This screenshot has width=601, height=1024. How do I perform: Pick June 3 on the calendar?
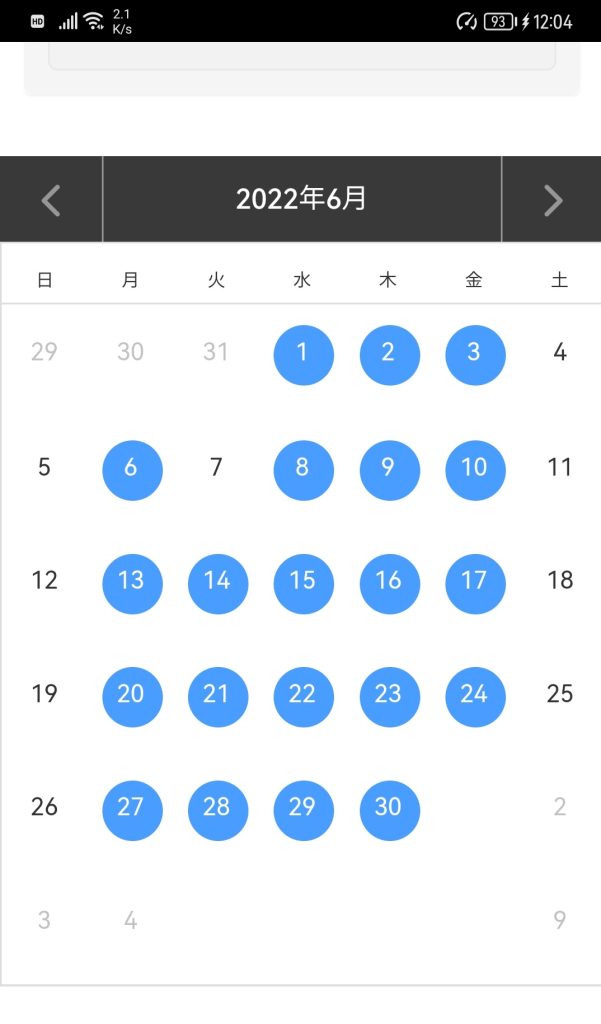[x=475, y=354]
